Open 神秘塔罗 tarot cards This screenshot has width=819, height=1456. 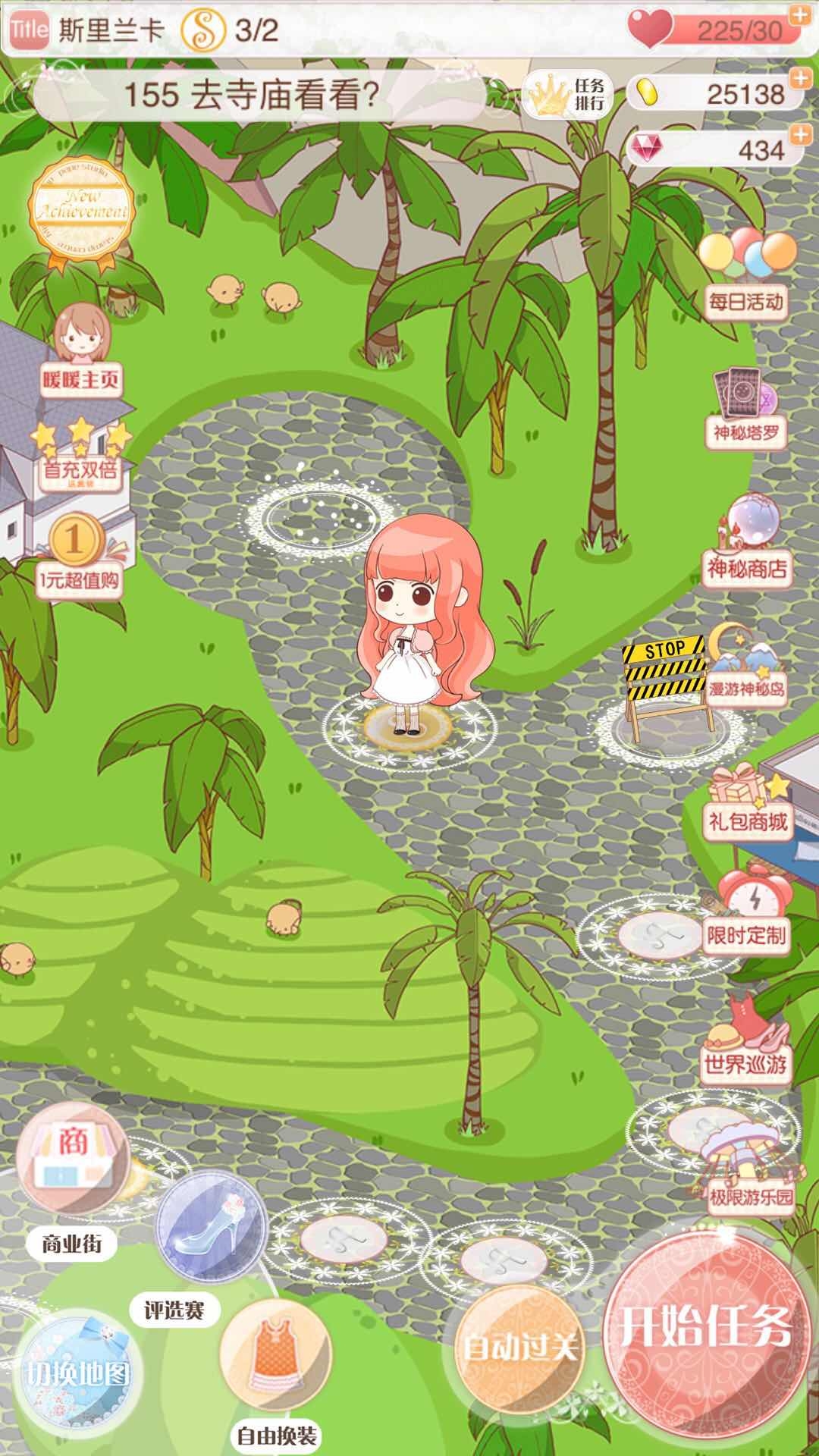pos(746,408)
